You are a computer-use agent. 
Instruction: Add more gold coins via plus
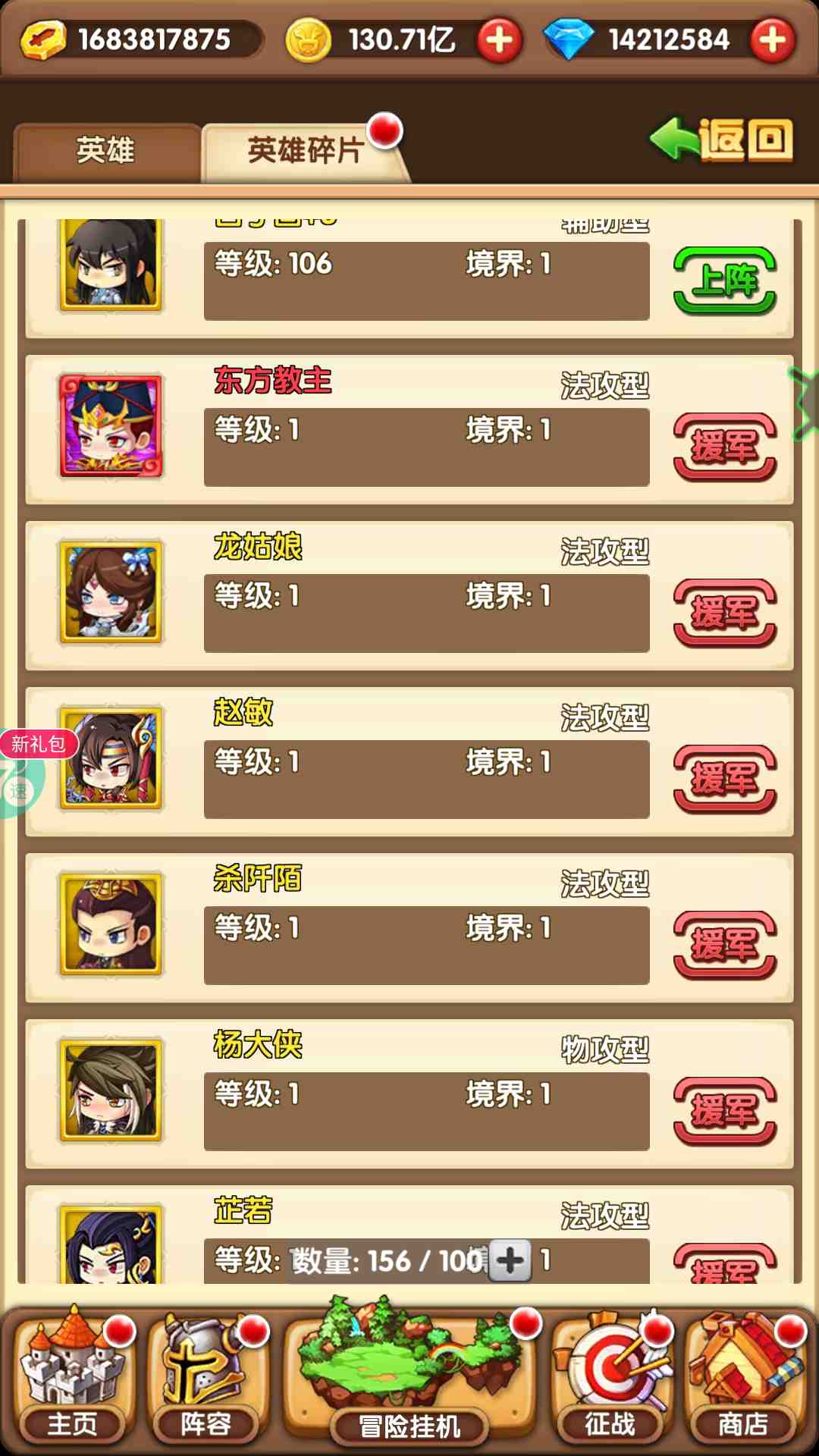499,39
